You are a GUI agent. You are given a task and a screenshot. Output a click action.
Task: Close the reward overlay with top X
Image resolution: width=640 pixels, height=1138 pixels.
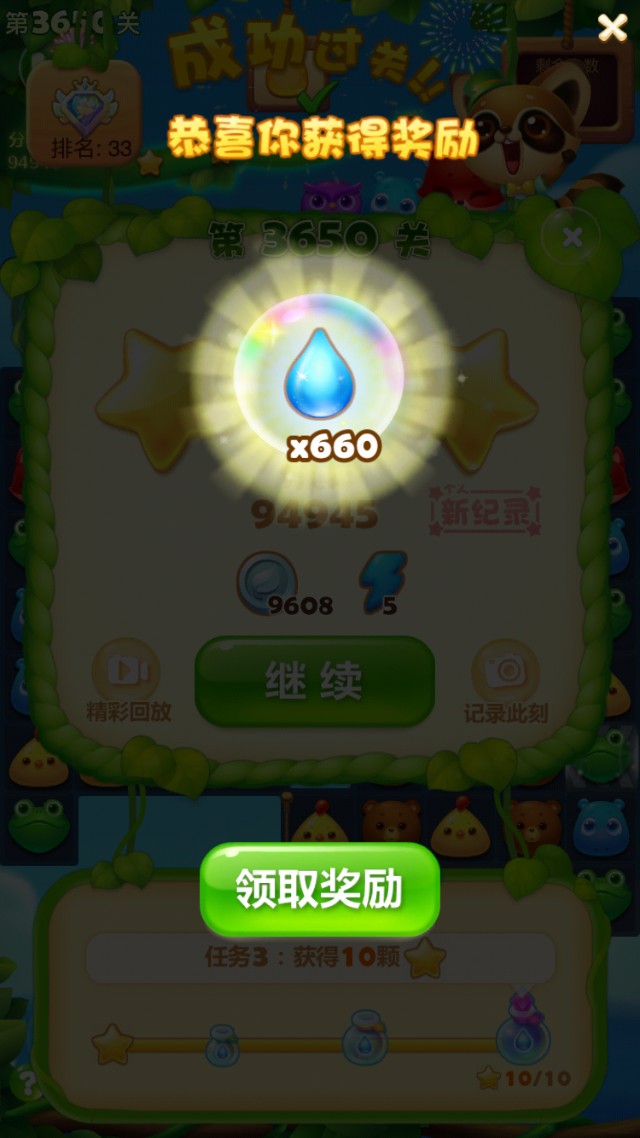(x=612, y=28)
